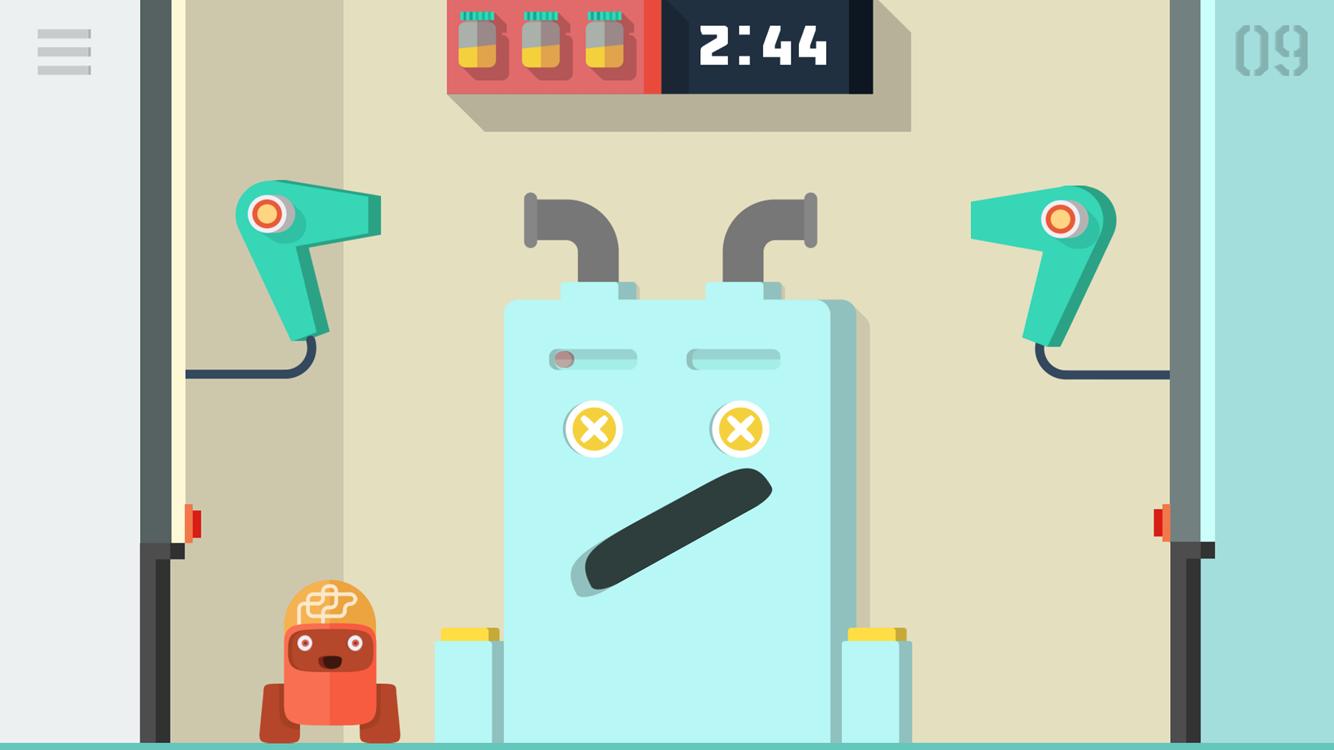Open the hamburger menu

tap(64, 51)
